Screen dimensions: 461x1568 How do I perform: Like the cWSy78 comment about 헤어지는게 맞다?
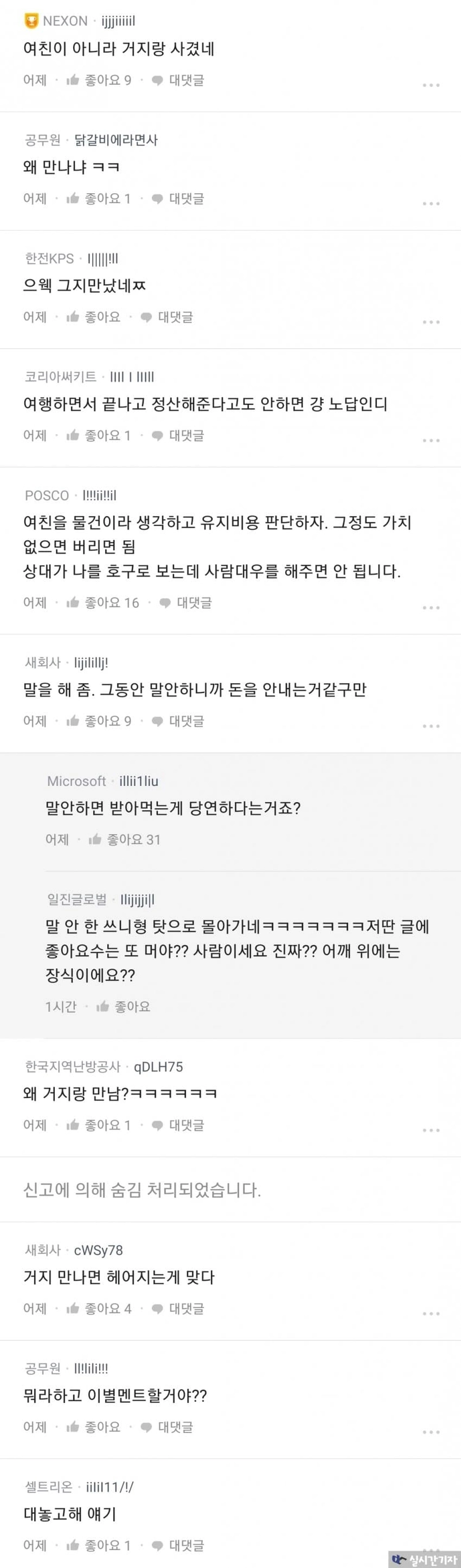(98, 1308)
